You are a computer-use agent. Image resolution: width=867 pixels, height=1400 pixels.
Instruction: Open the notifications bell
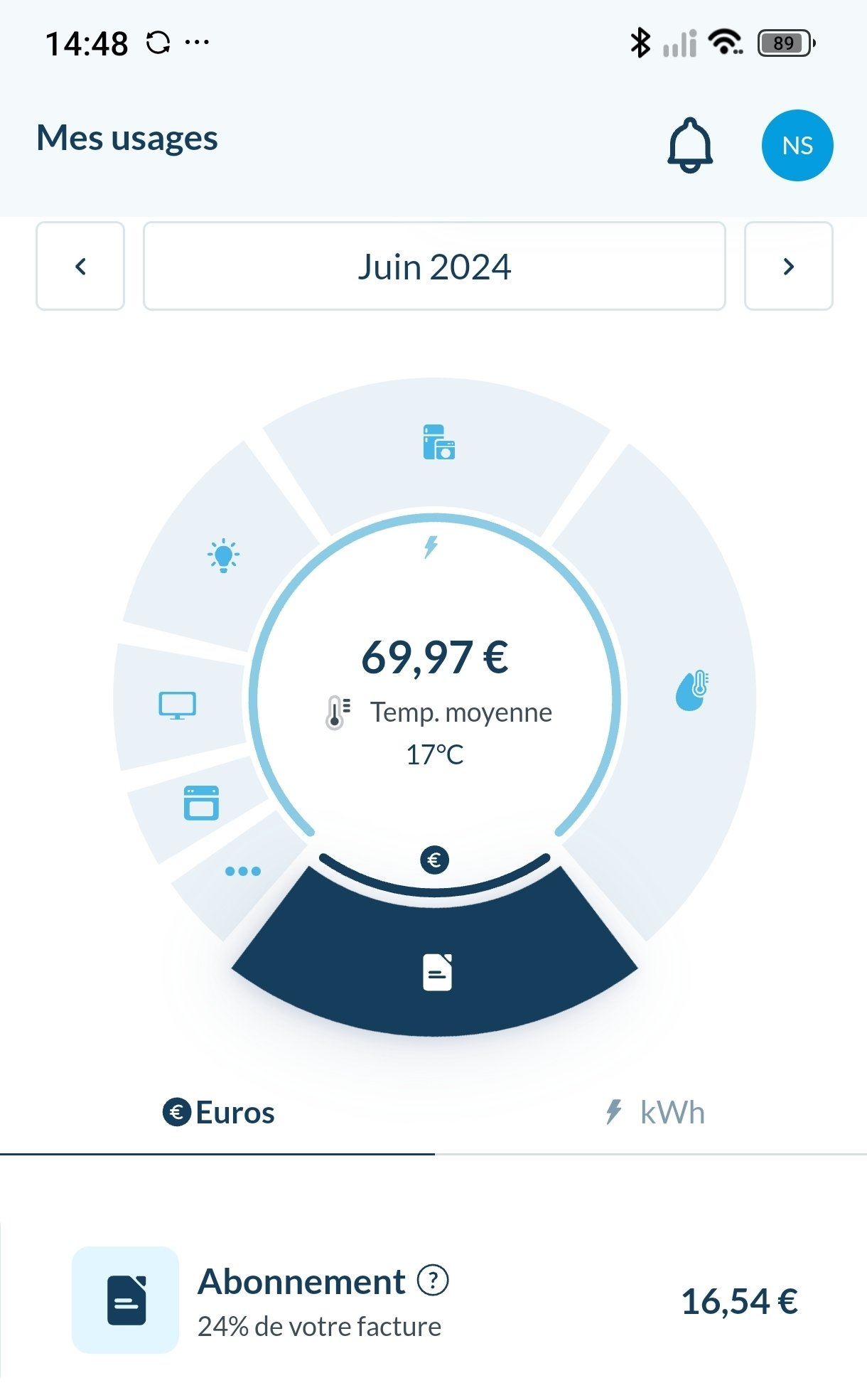coord(689,145)
